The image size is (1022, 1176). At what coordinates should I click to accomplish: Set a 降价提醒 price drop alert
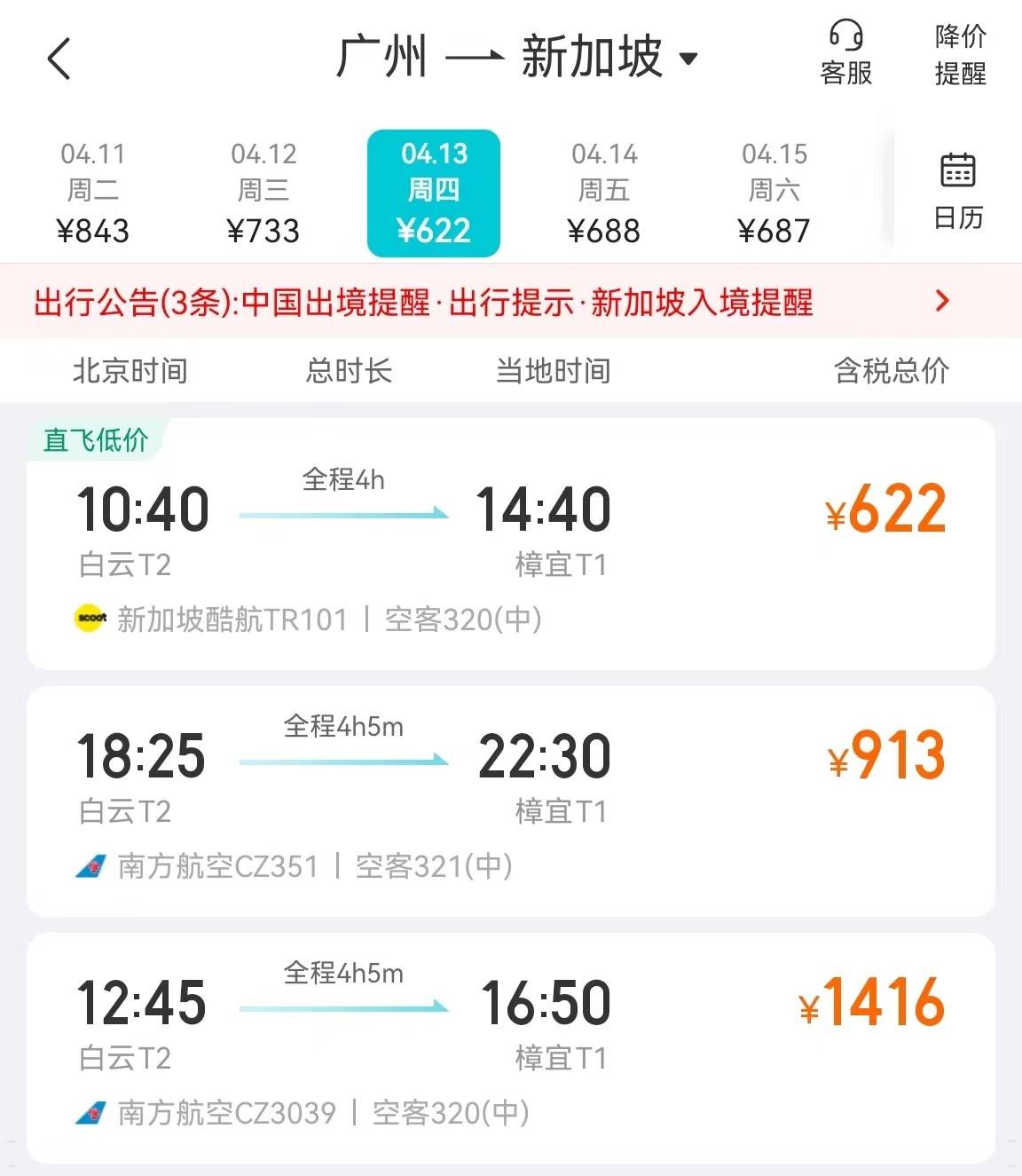coord(960,55)
